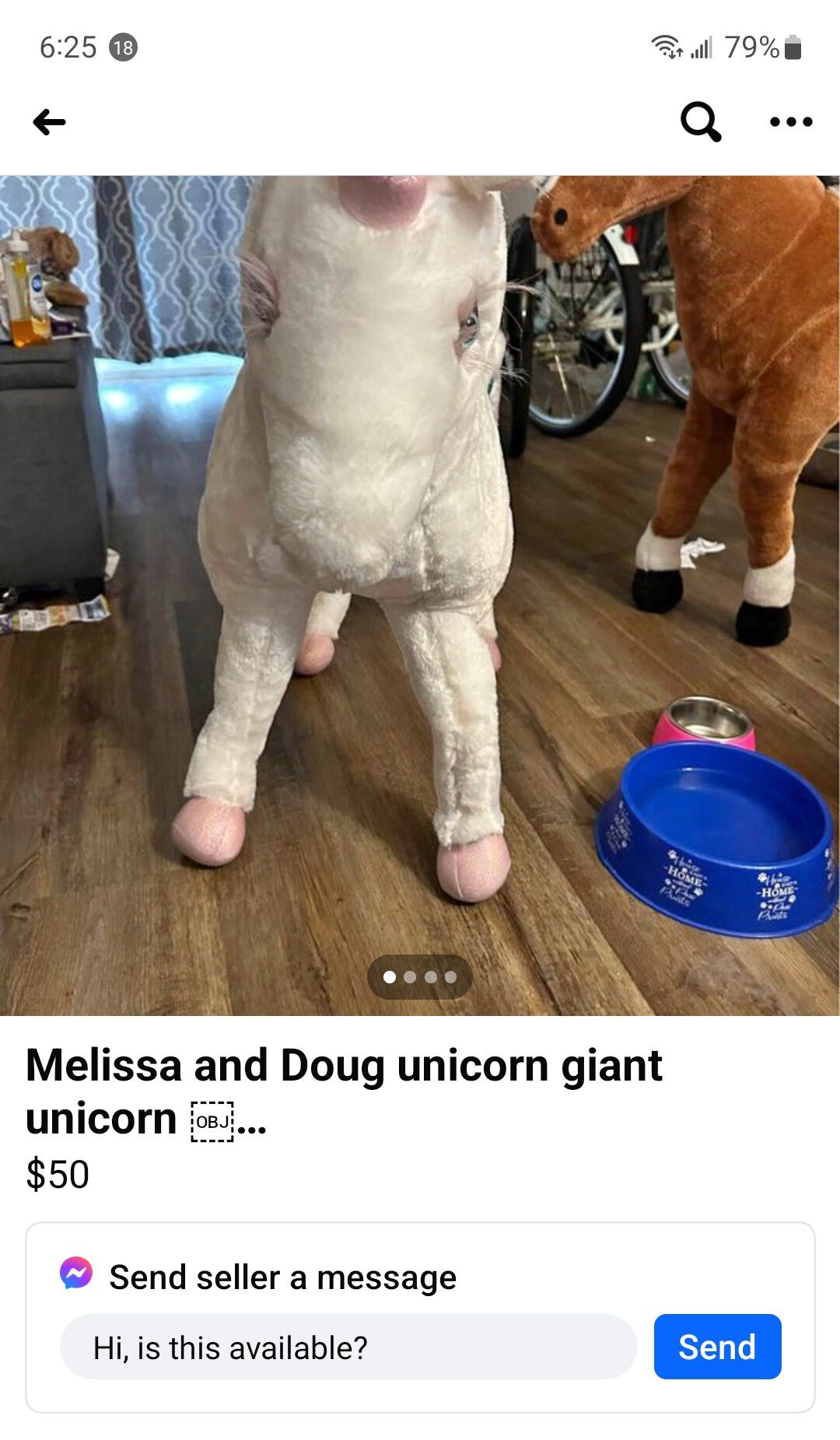This screenshot has height=1440, width=840.
Task: Select the second carousel dot
Action: click(410, 976)
